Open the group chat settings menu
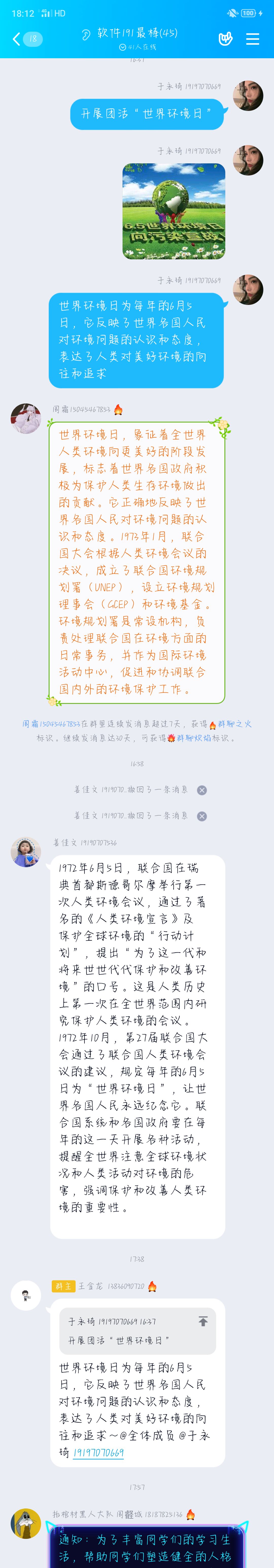Screen dimensions: 274x1568 coord(253,39)
